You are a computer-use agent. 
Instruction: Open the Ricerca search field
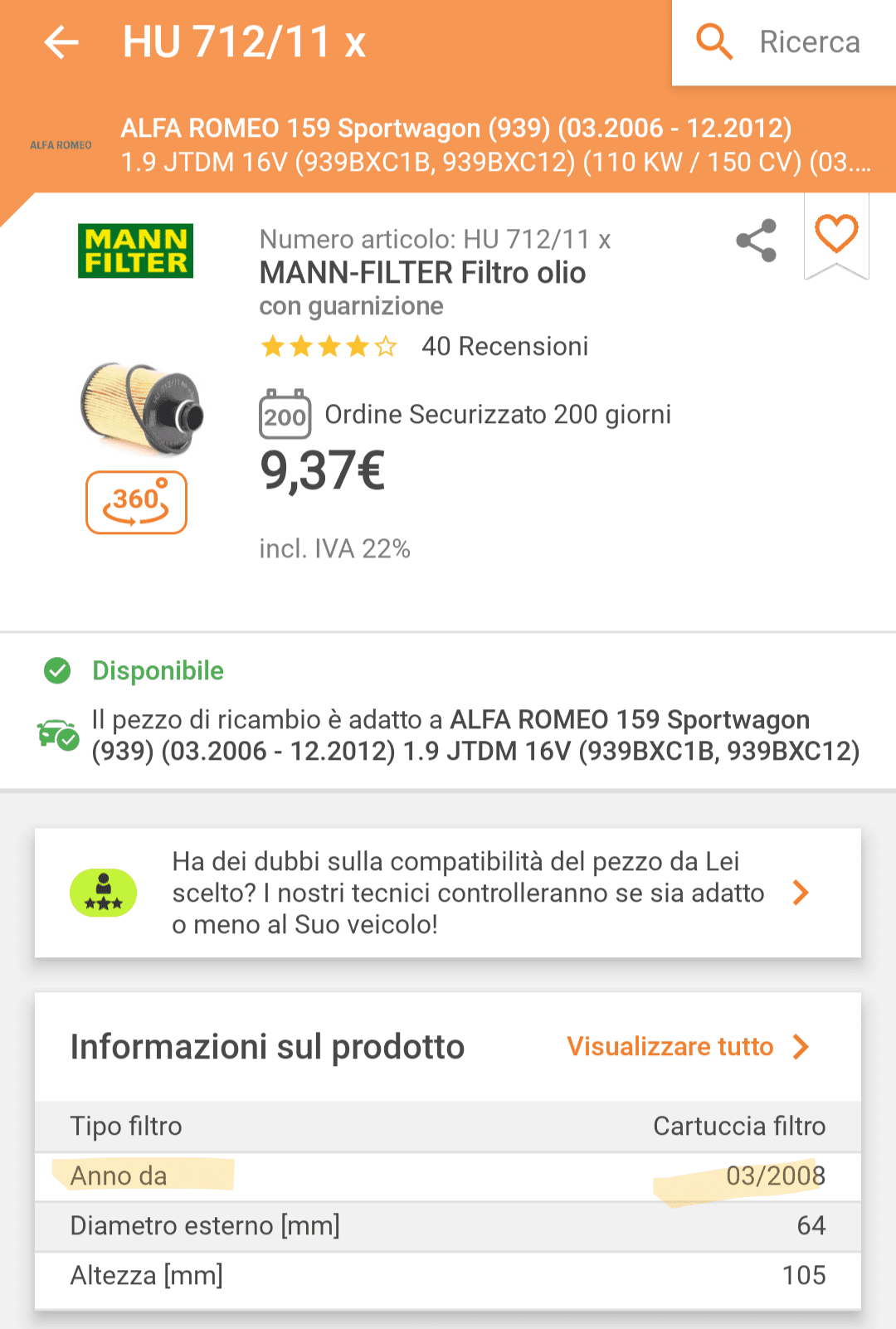click(784, 41)
